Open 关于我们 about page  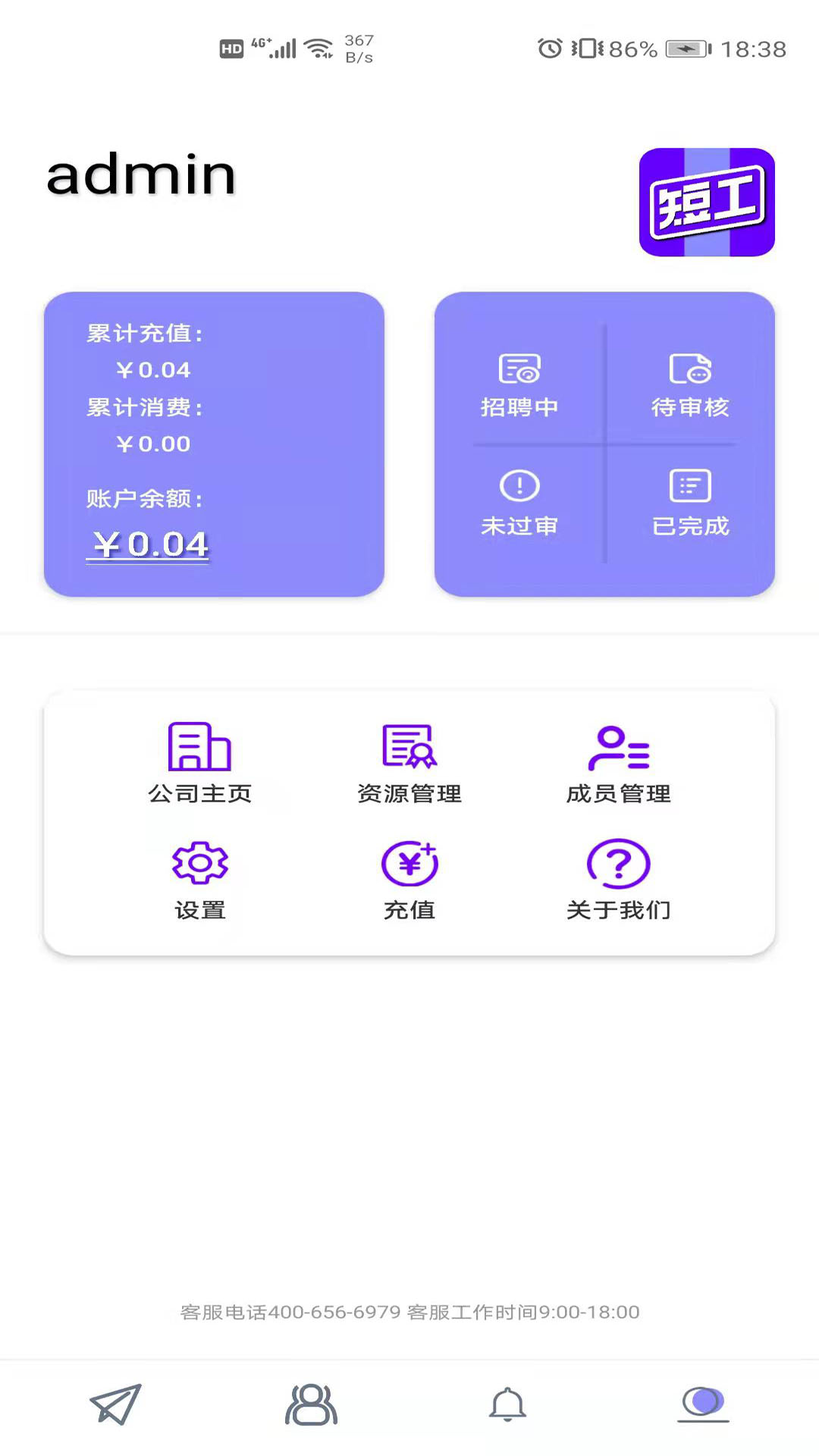(x=618, y=879)
